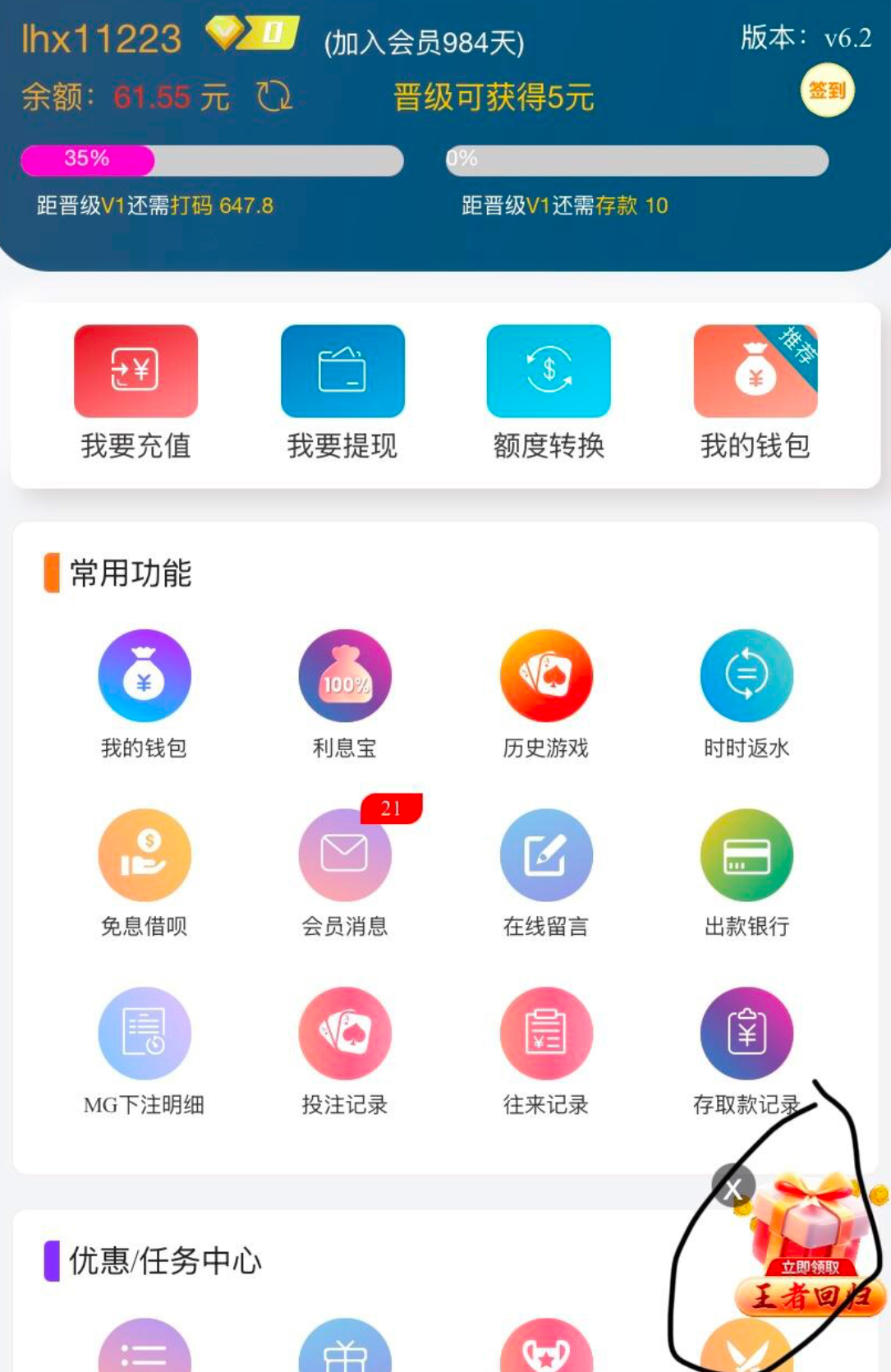Open 我的钱包 under 常用功能
This screenshot has width=891, height=1372.
(x=145, y=676)
